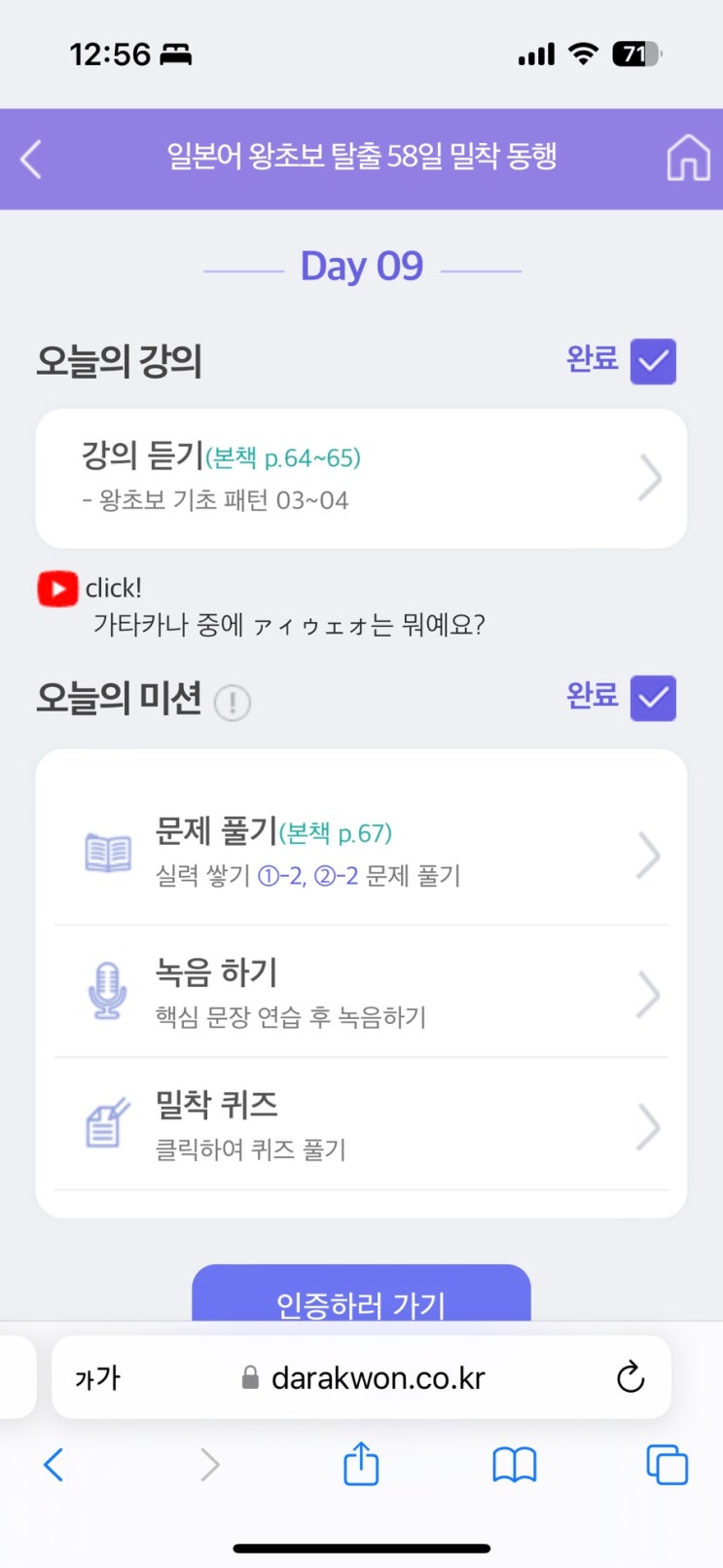This screenshot has width=723, height=1568.
Task: Share this page via Safari
Action: (x=361, y=1464)
